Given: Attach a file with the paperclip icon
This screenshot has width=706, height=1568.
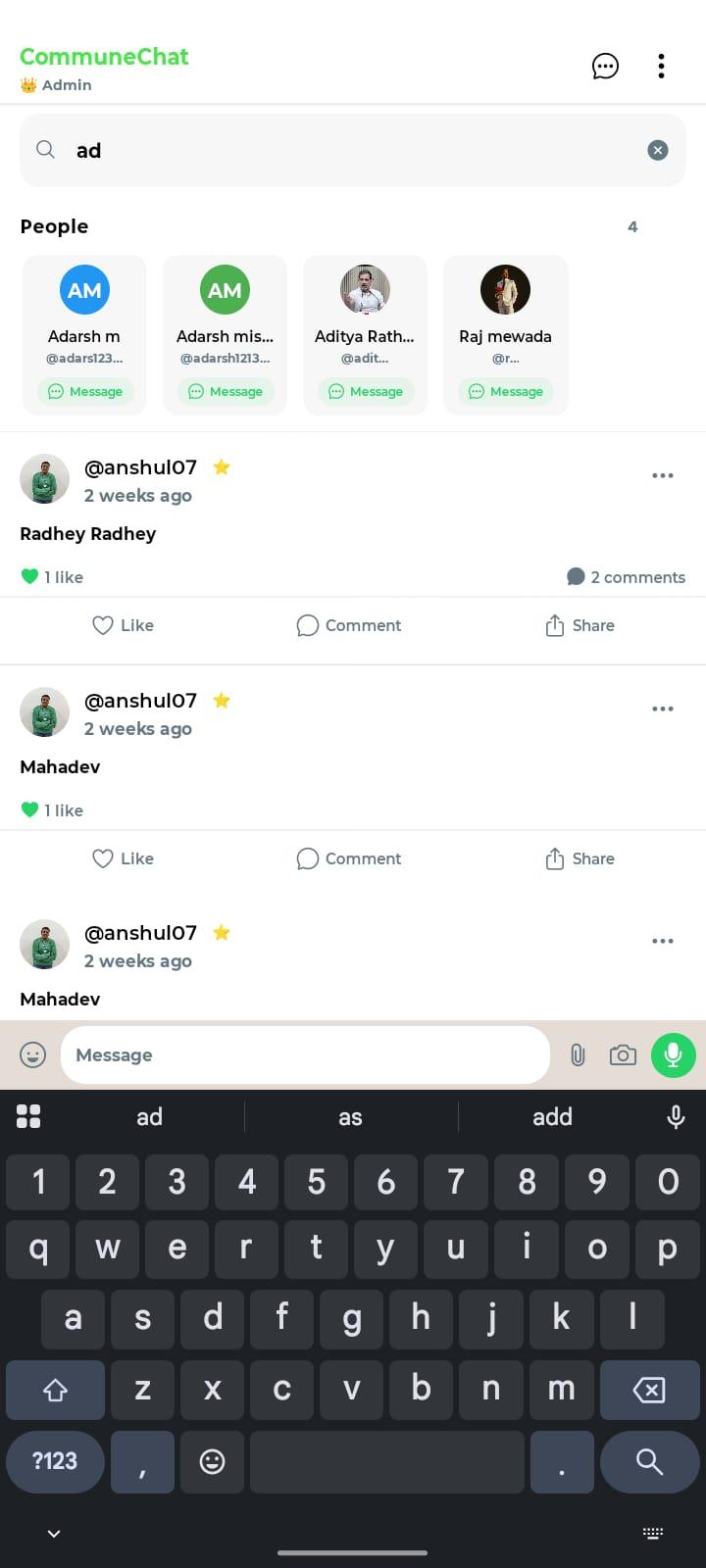Looking at the screenshot, I should 578,1055.
